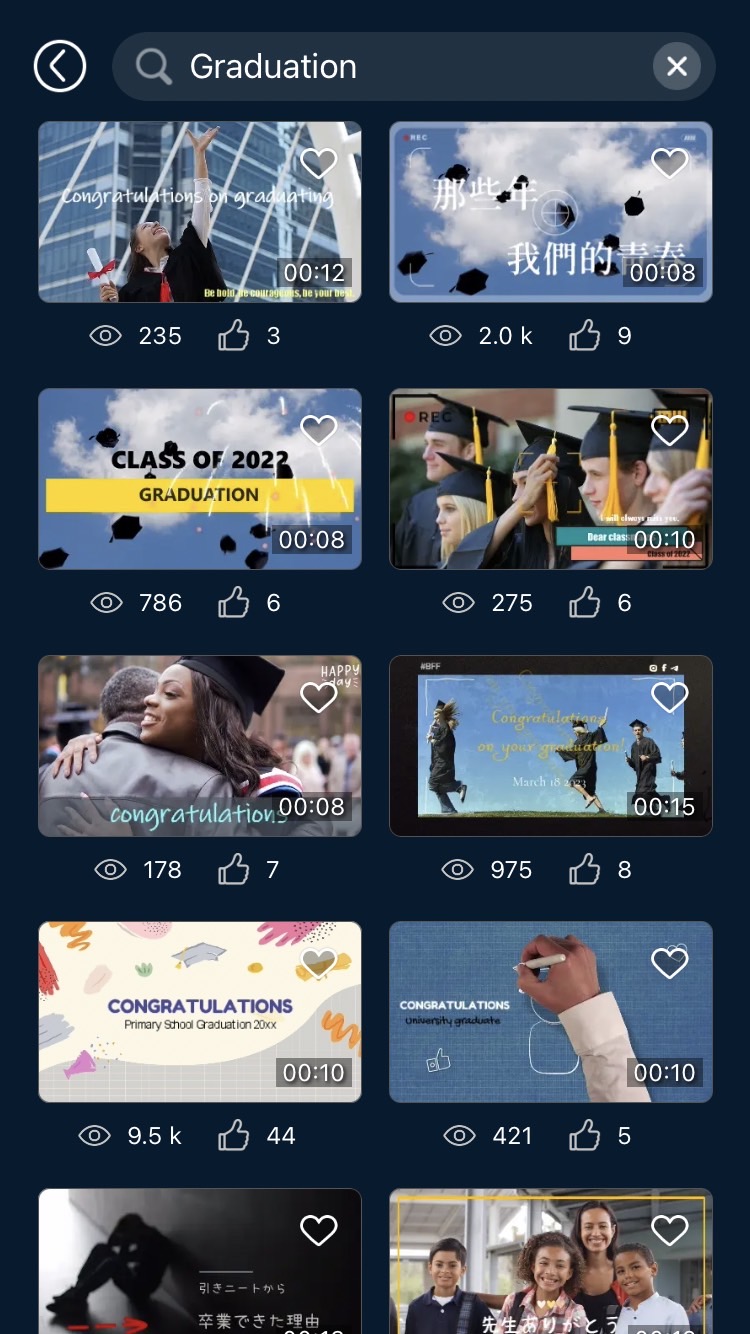Favorite the jumping graduates template
The image size is (750, 1334).
tap(669, 696)
